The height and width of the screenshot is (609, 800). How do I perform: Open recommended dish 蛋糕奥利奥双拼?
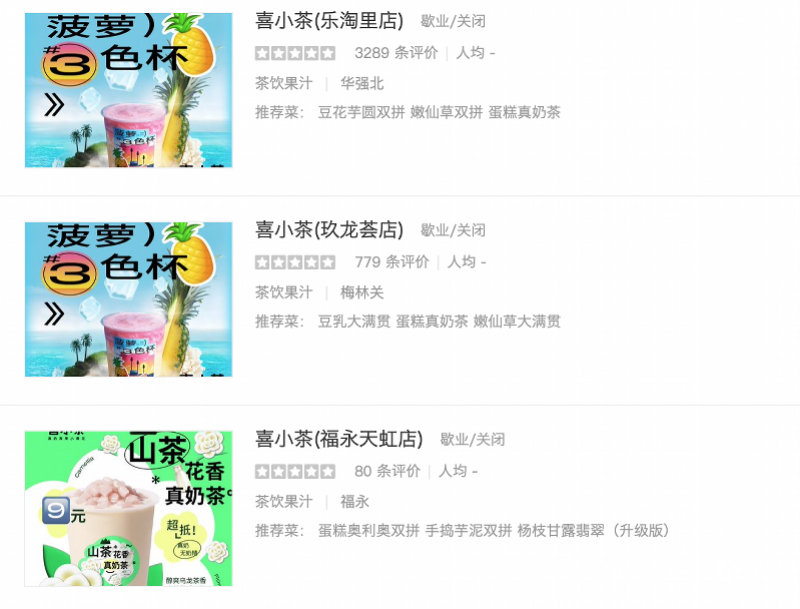click(368, 531)
